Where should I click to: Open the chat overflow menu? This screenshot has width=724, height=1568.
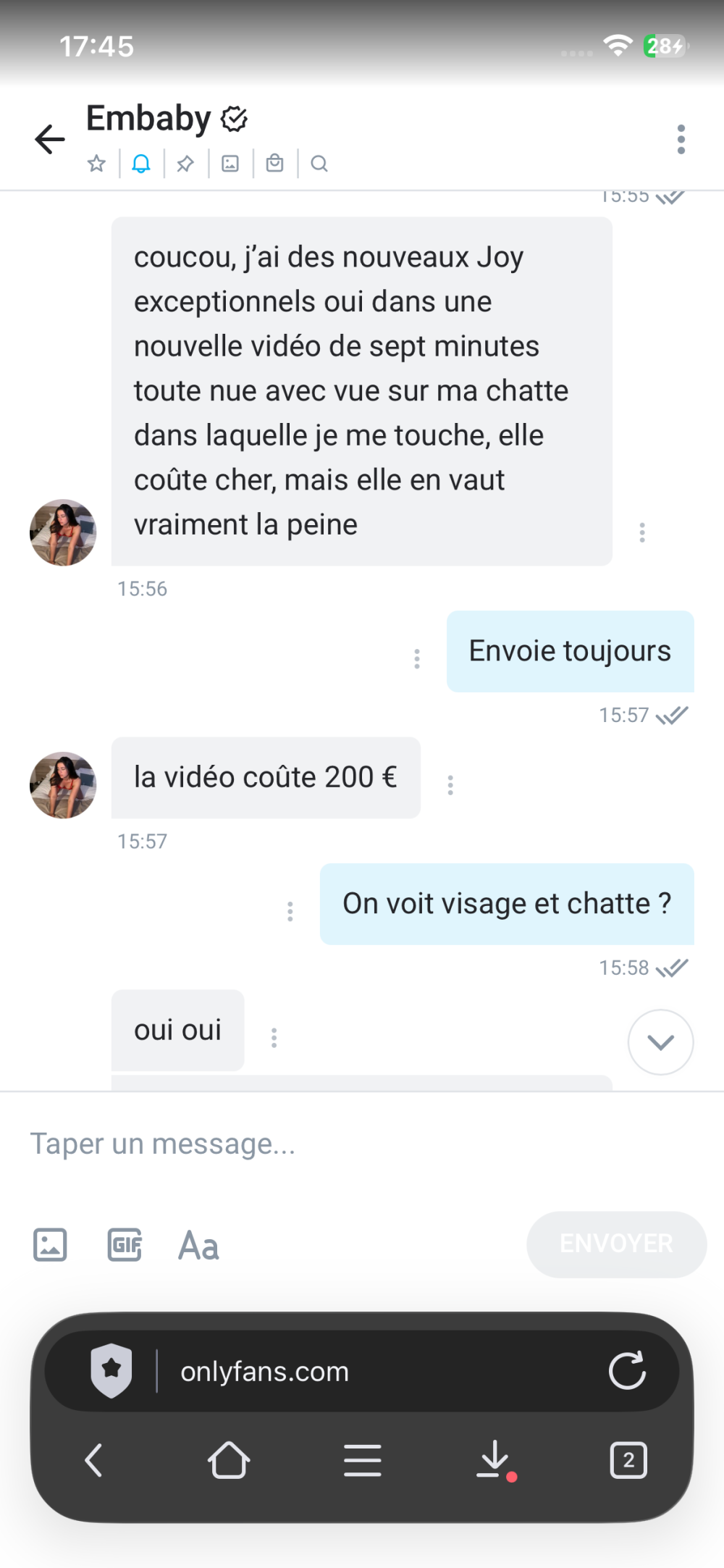(x=681, y=139)
